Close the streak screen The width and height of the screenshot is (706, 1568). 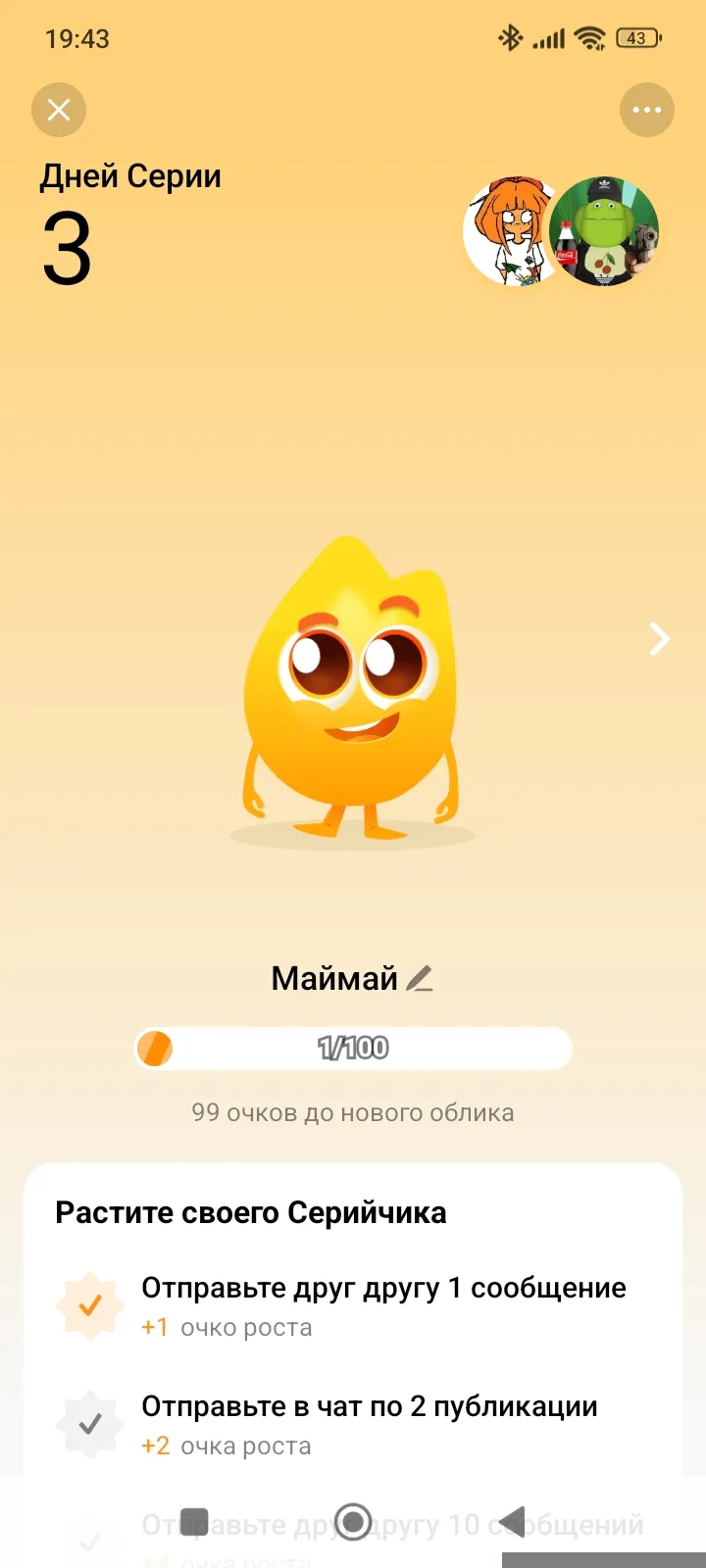(x=59, y=110)
